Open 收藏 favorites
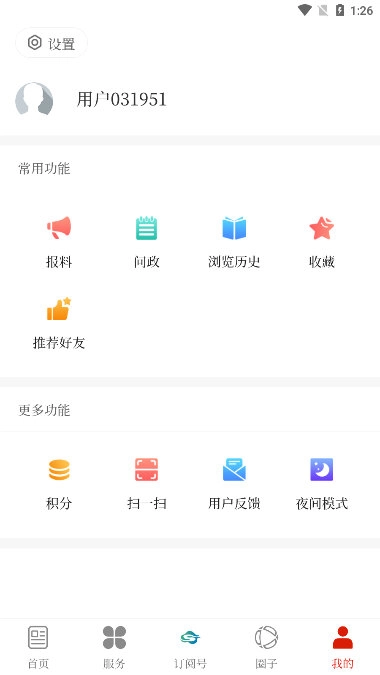The height and width of the screenshot is (675, 380). [x=321, y=242]
